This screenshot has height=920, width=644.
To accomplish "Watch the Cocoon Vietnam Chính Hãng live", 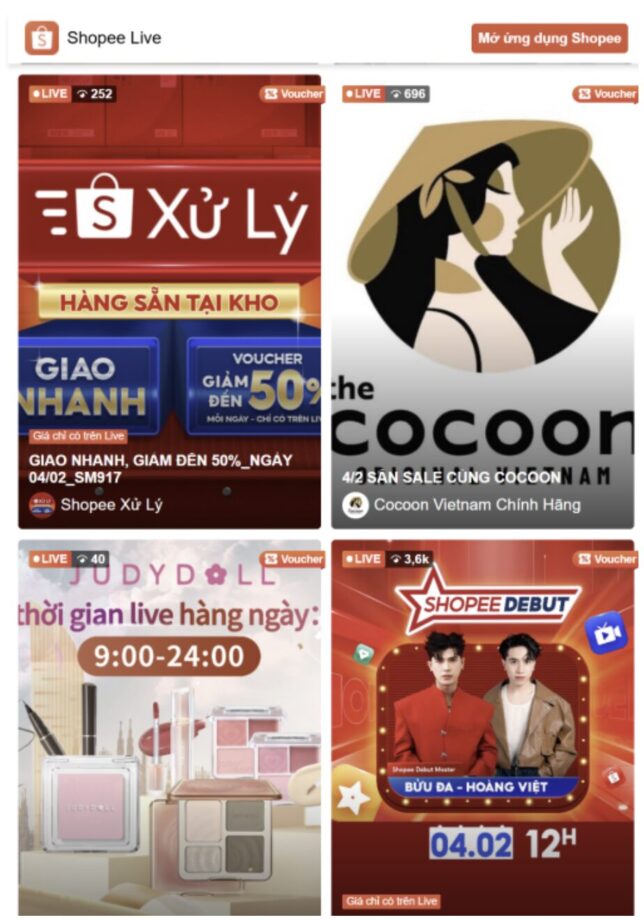I will point(484,300).
